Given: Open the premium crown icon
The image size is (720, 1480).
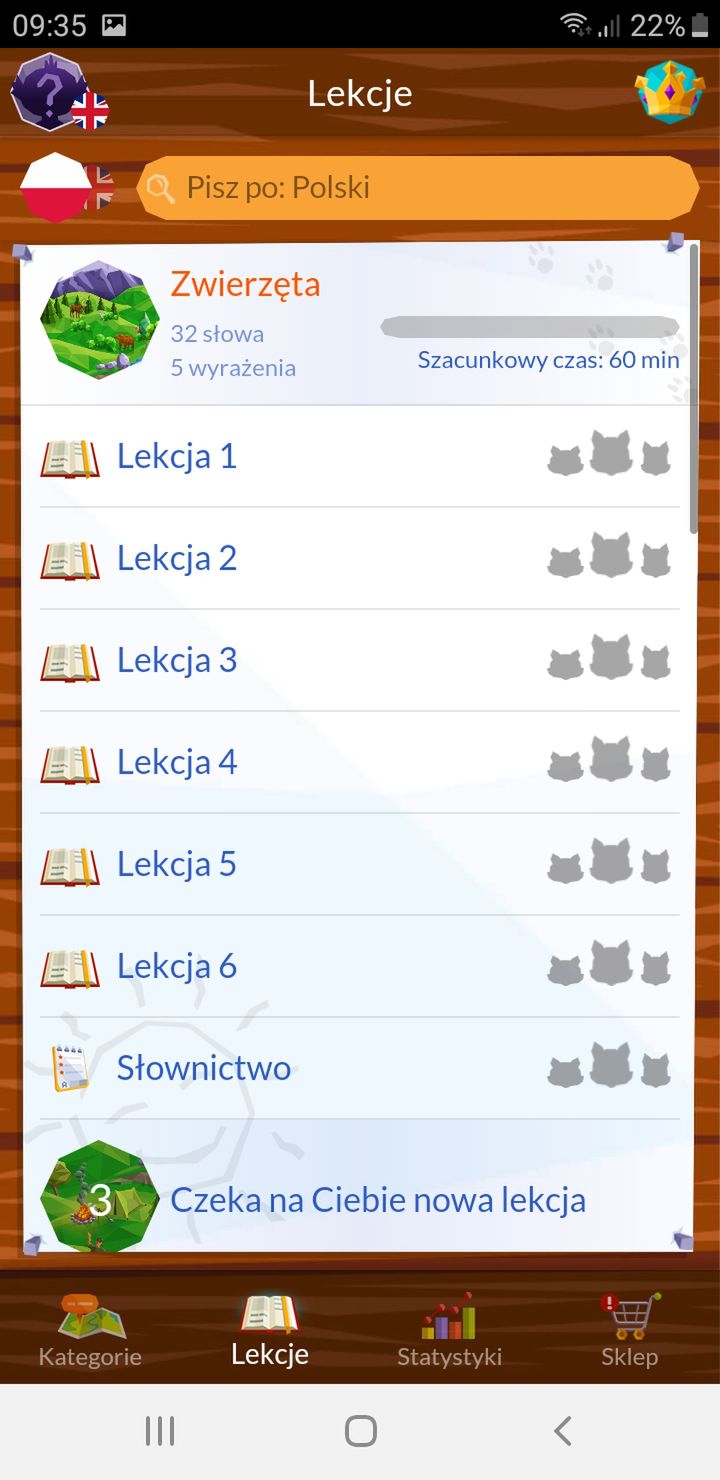Looking at the screenshot, I should (x=669, y=92).
